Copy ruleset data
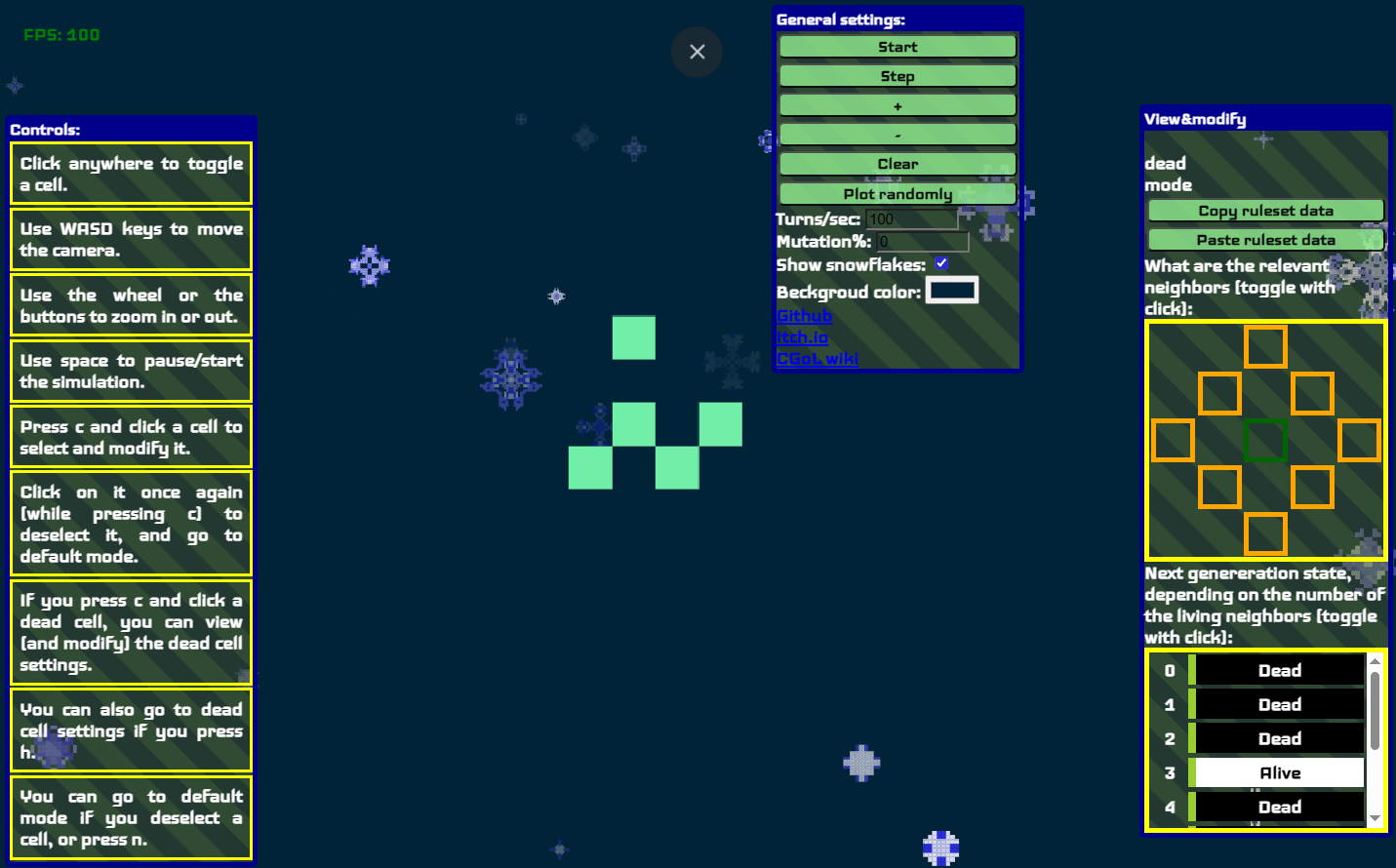Viewport: 1396px width, 868px height. pos(1265,211)
